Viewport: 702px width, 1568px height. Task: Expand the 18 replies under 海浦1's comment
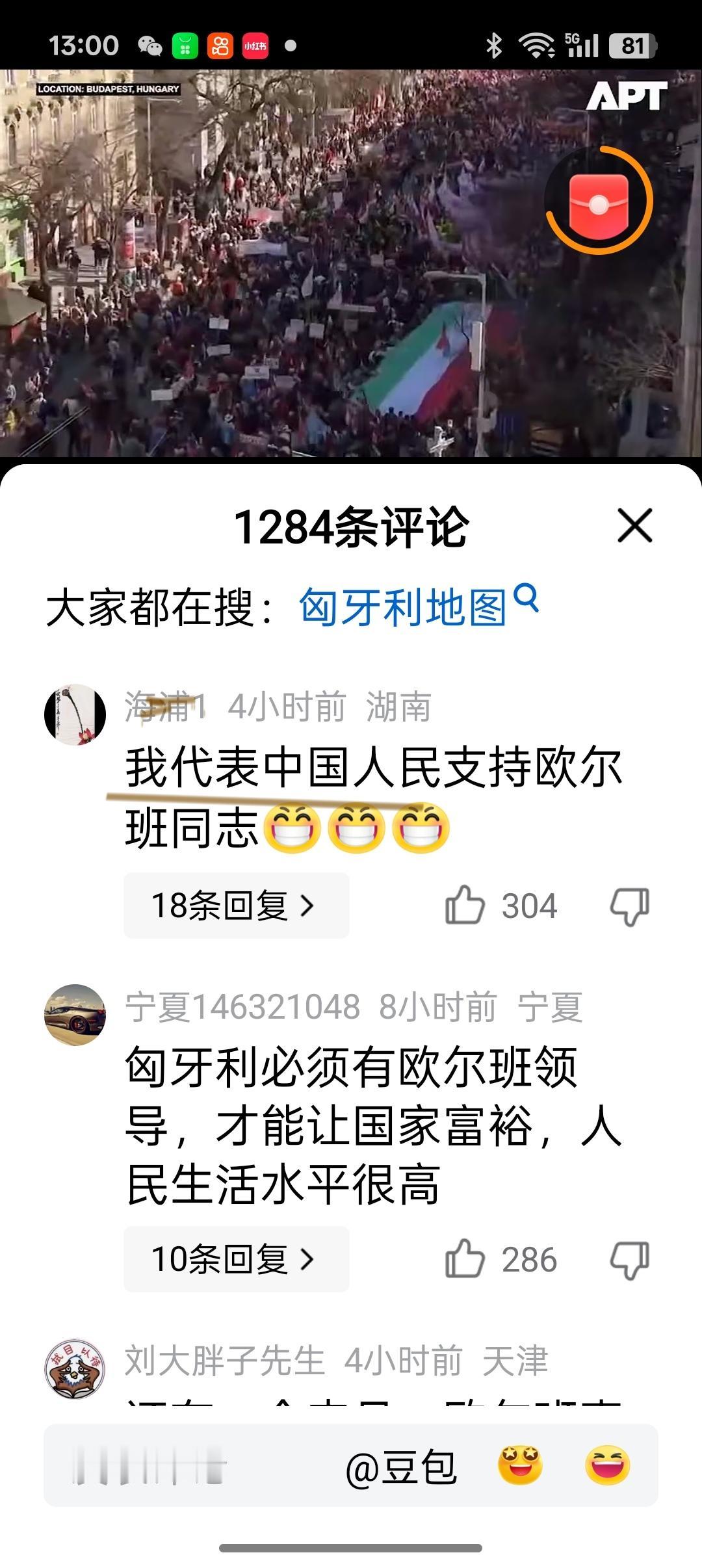[x=236, y=905]
